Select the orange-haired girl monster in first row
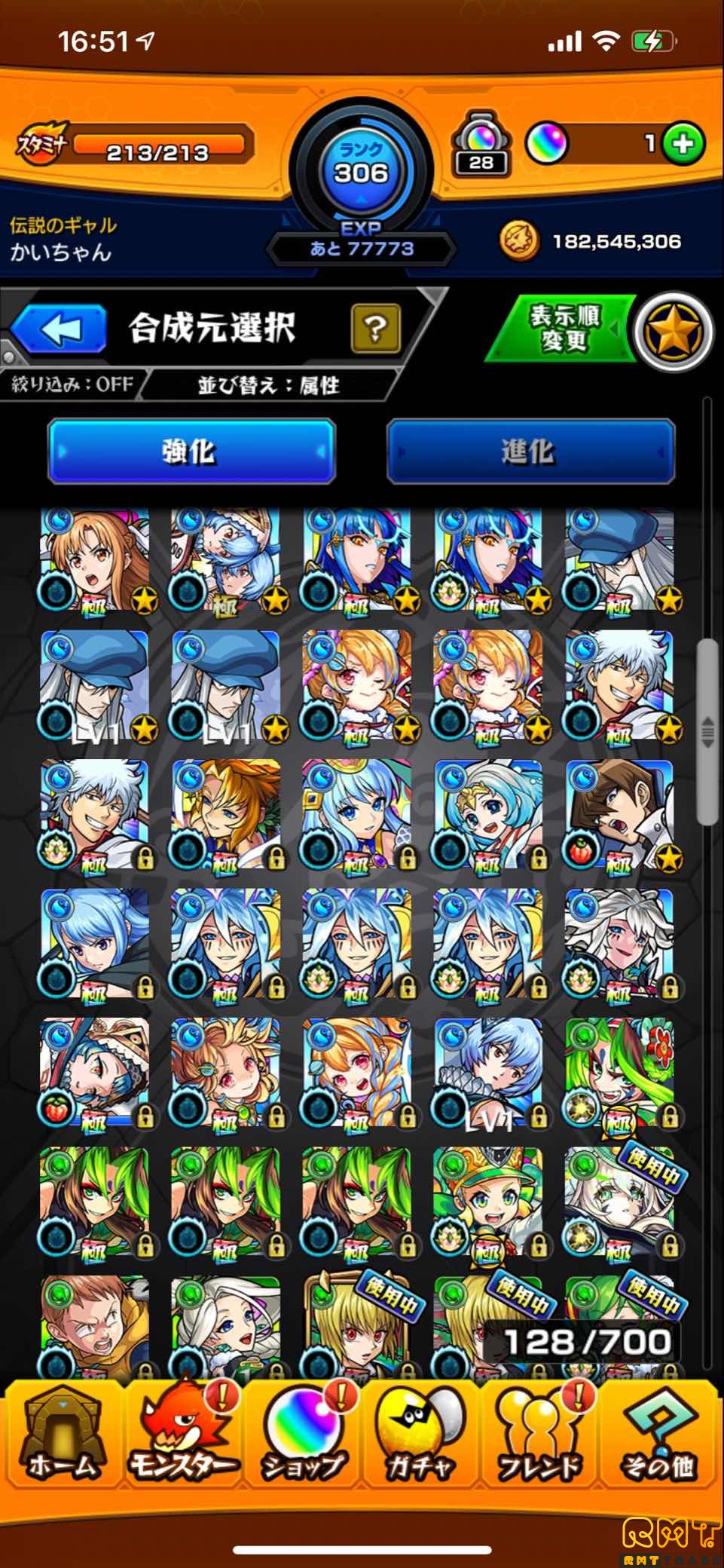 [x=94, y=559]
